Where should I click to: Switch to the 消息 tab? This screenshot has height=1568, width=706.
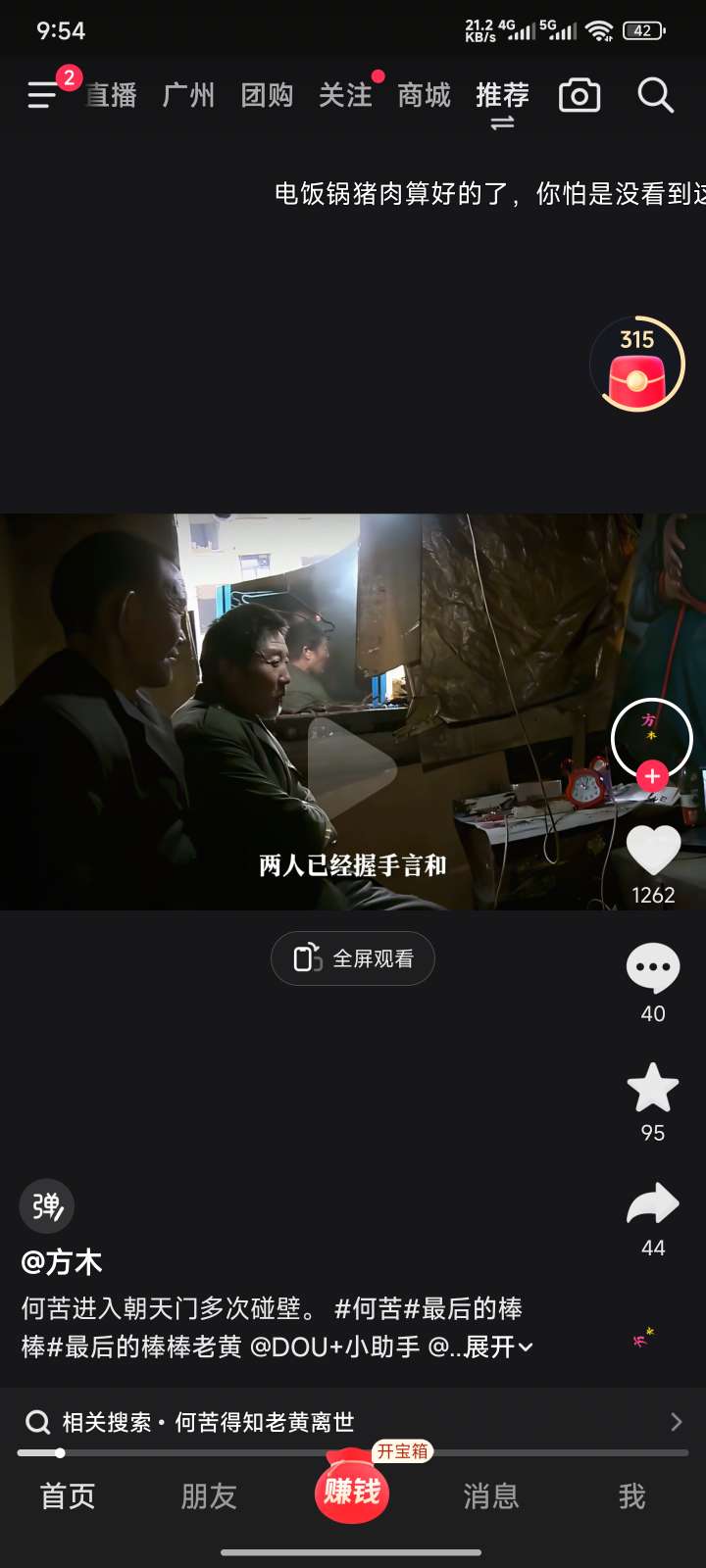tap(491, 1496)
